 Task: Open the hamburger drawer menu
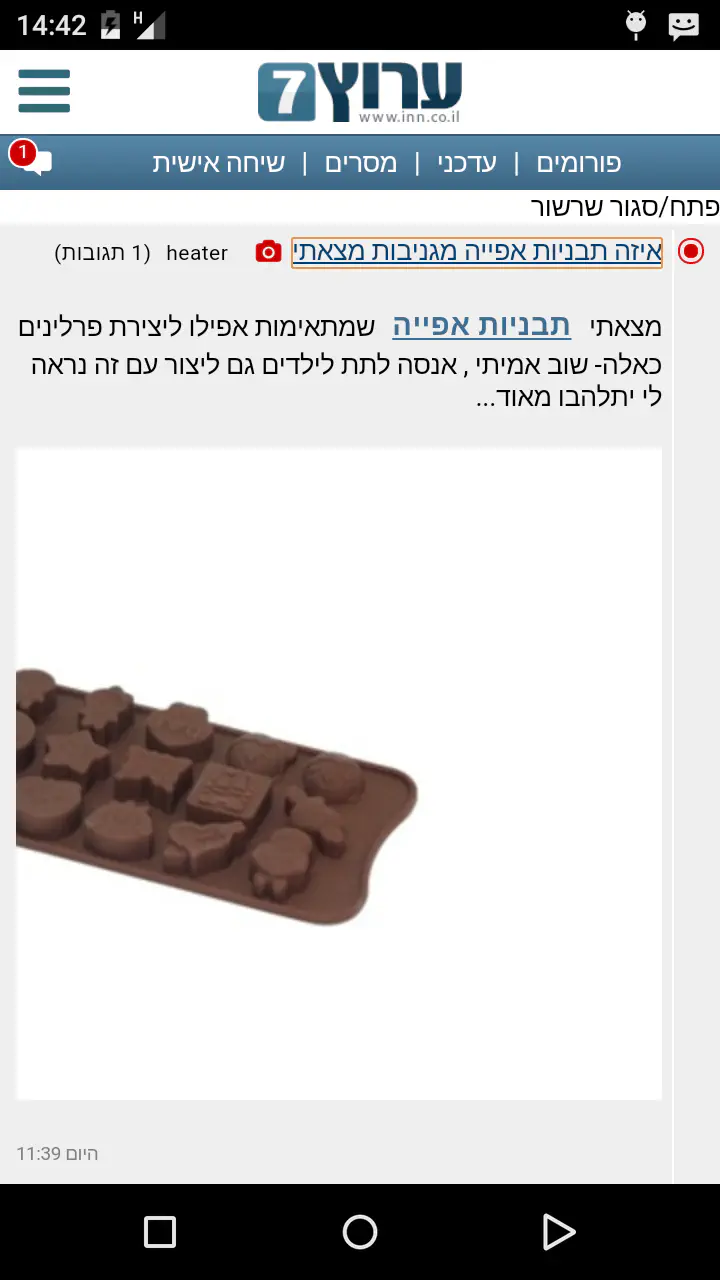tap(44, 91)
